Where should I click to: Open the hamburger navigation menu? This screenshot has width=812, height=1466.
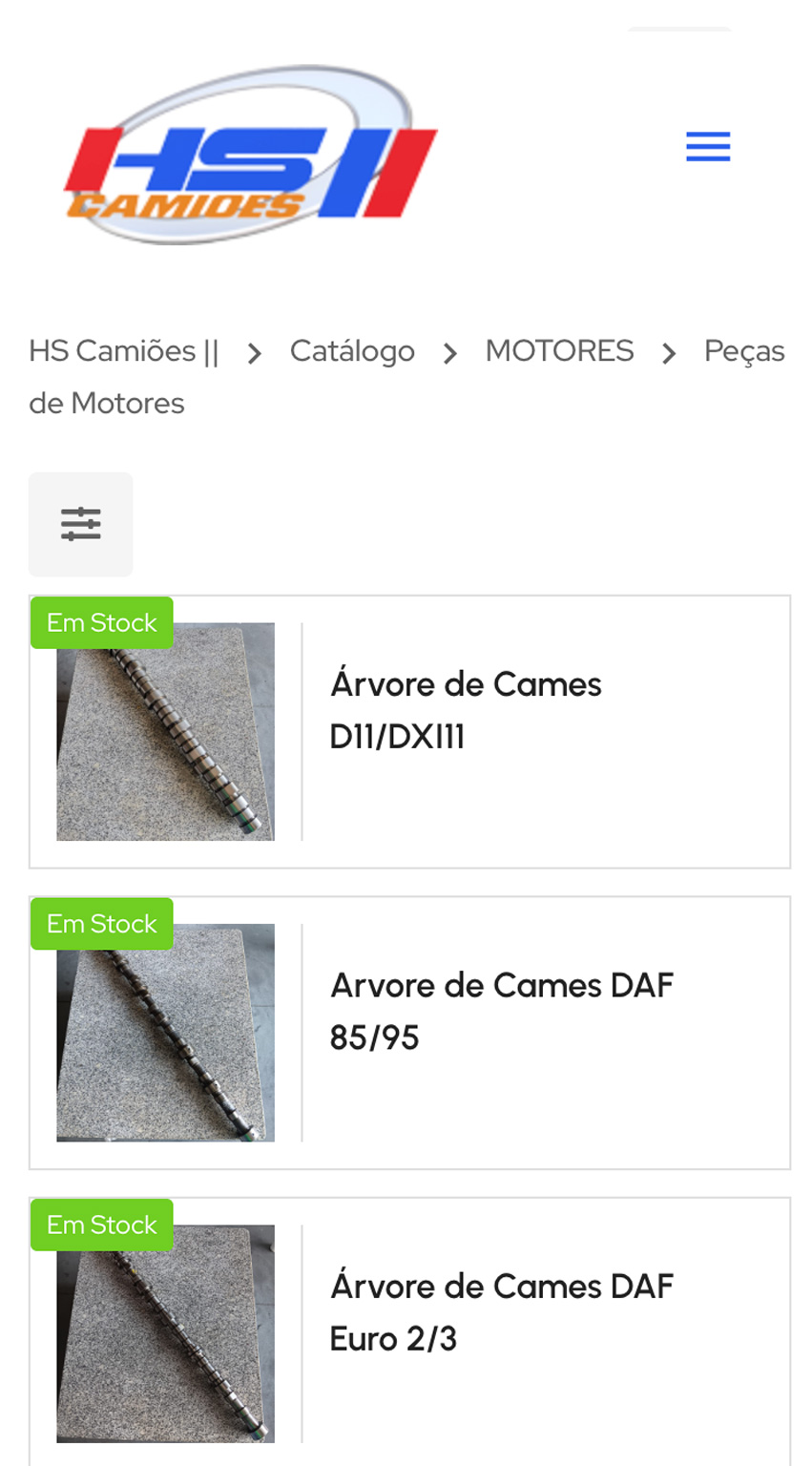click(x=707, y=147)
